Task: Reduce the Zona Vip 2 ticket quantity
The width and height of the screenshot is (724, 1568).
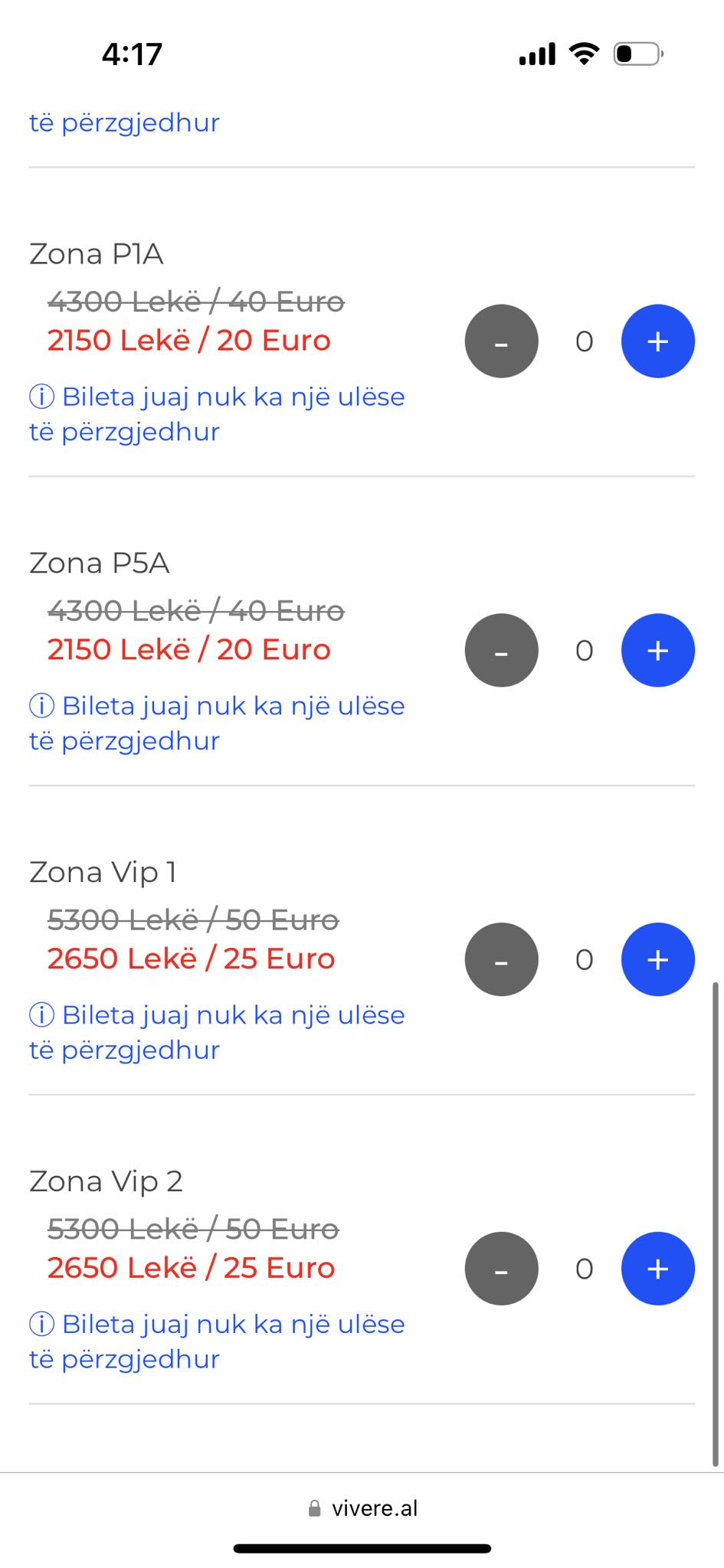Action: click(501, 1269)
